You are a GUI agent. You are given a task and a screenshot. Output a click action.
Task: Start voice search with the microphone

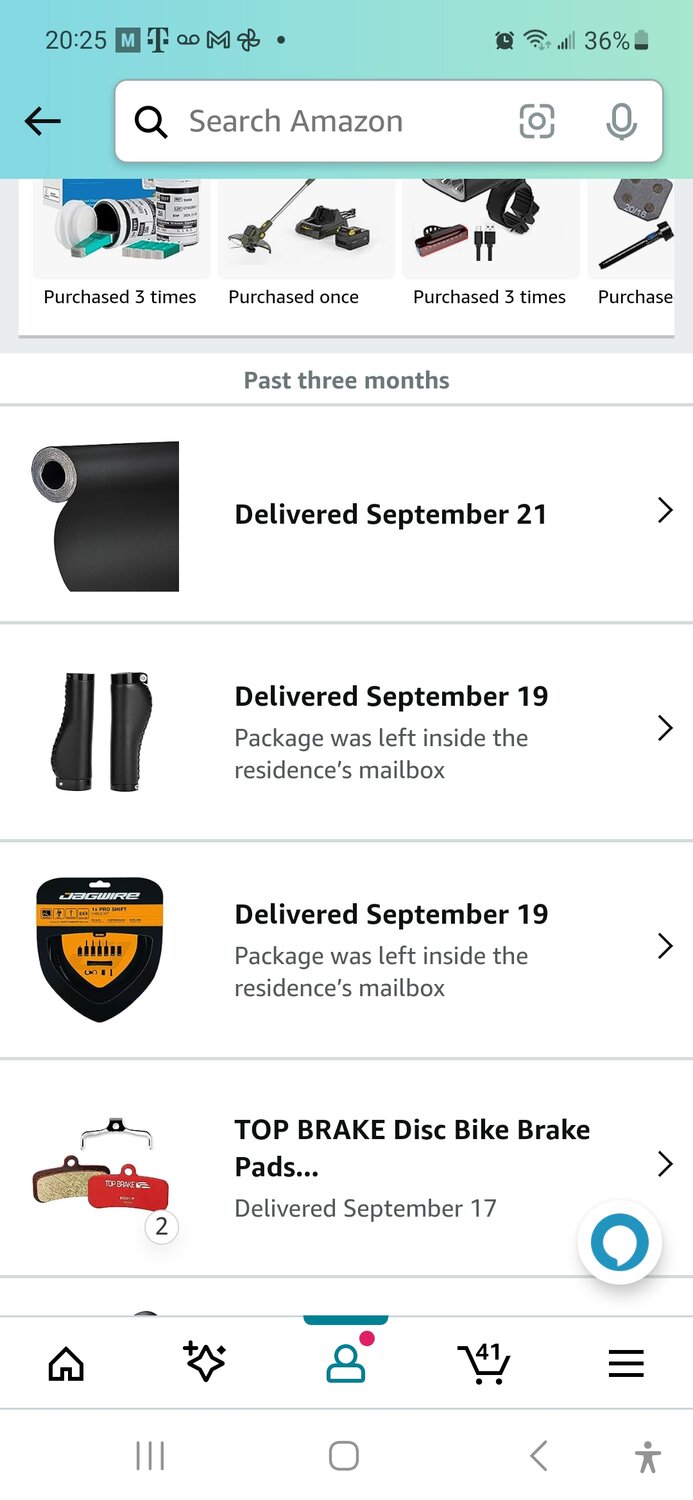pos(621,122)
